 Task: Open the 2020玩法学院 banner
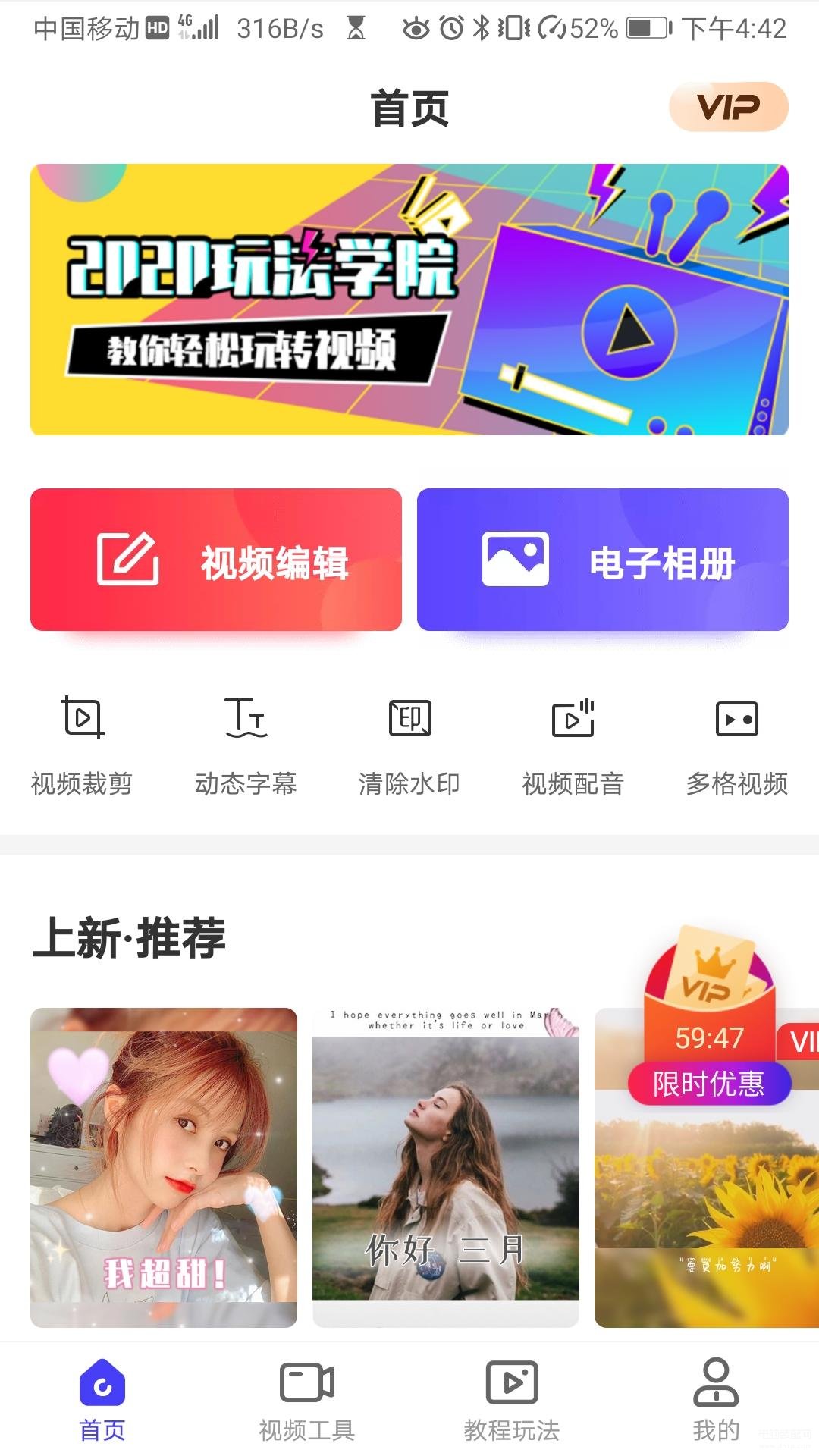(409, 300)
